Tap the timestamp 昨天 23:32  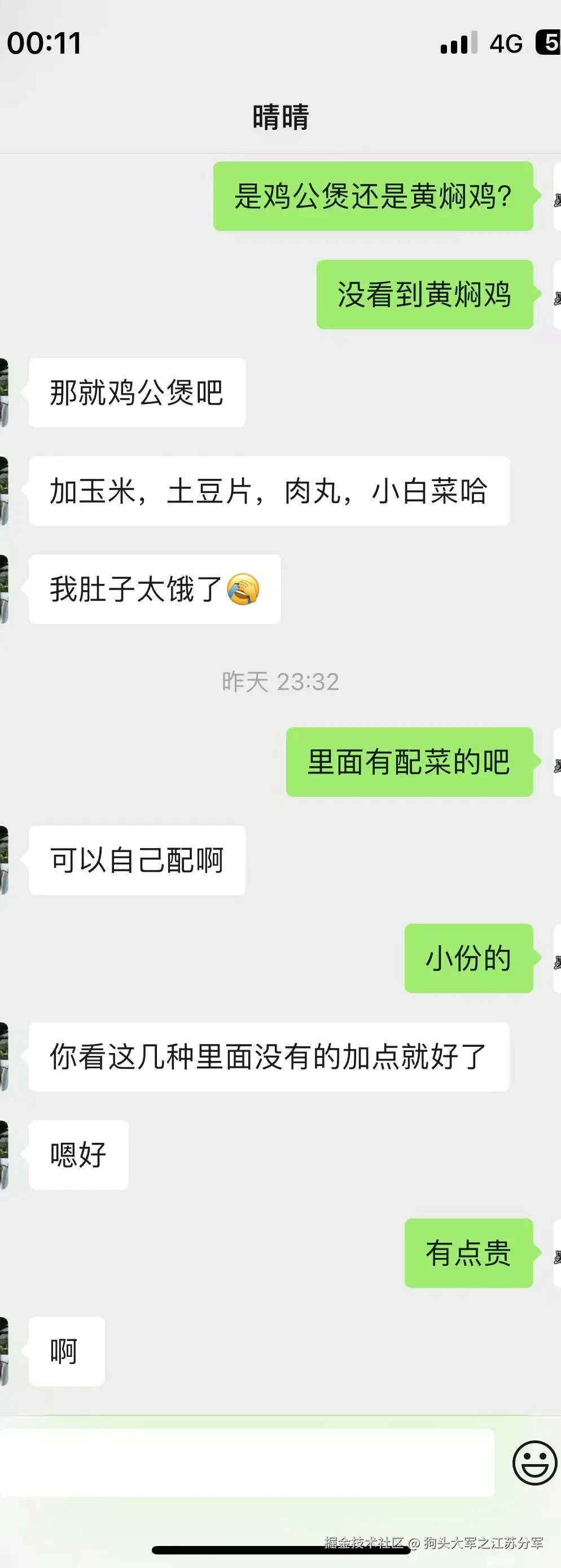[x=280, y=682]
